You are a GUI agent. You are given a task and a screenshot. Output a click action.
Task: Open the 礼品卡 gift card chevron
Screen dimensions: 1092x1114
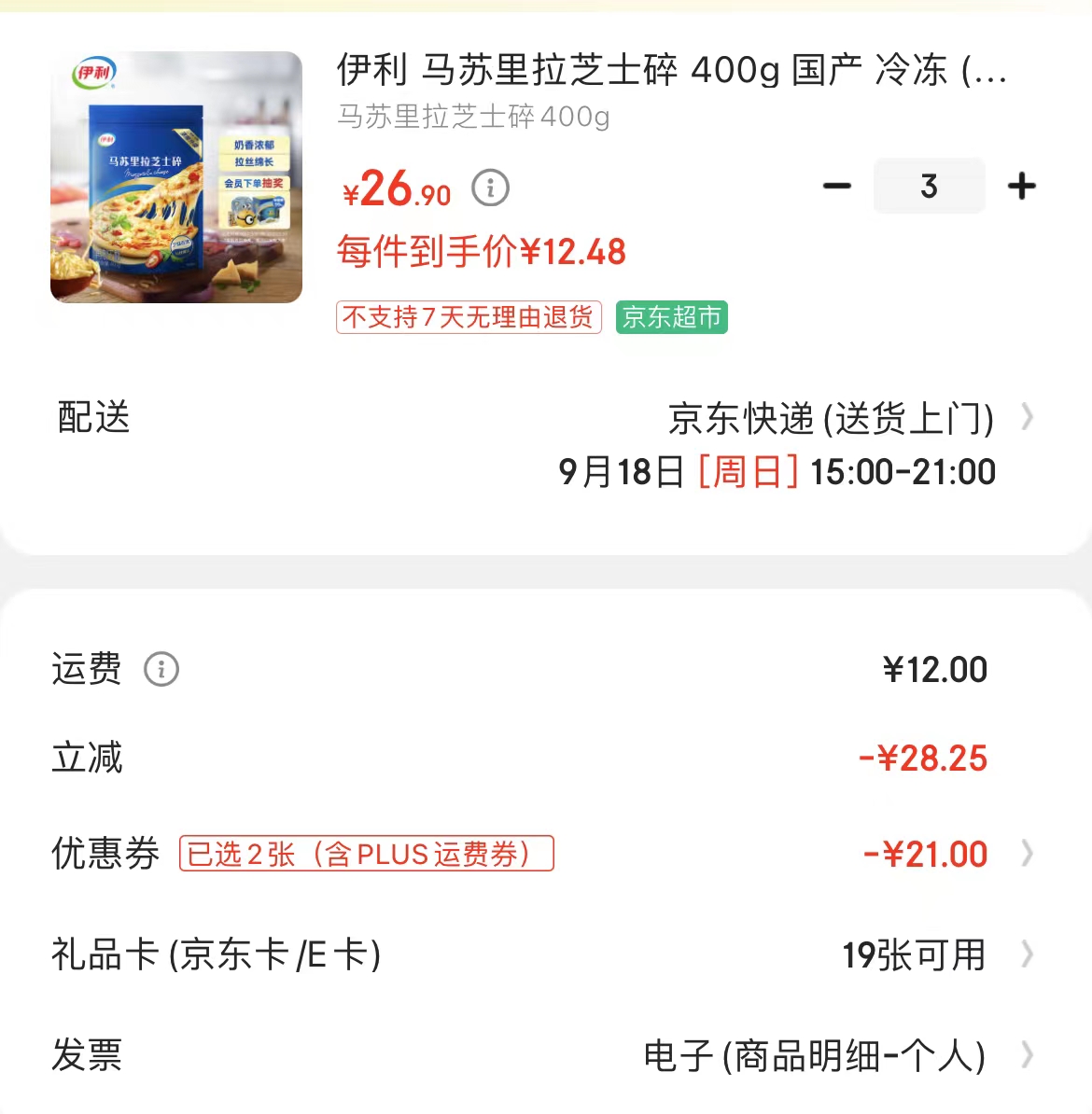tap(1028, 954)
